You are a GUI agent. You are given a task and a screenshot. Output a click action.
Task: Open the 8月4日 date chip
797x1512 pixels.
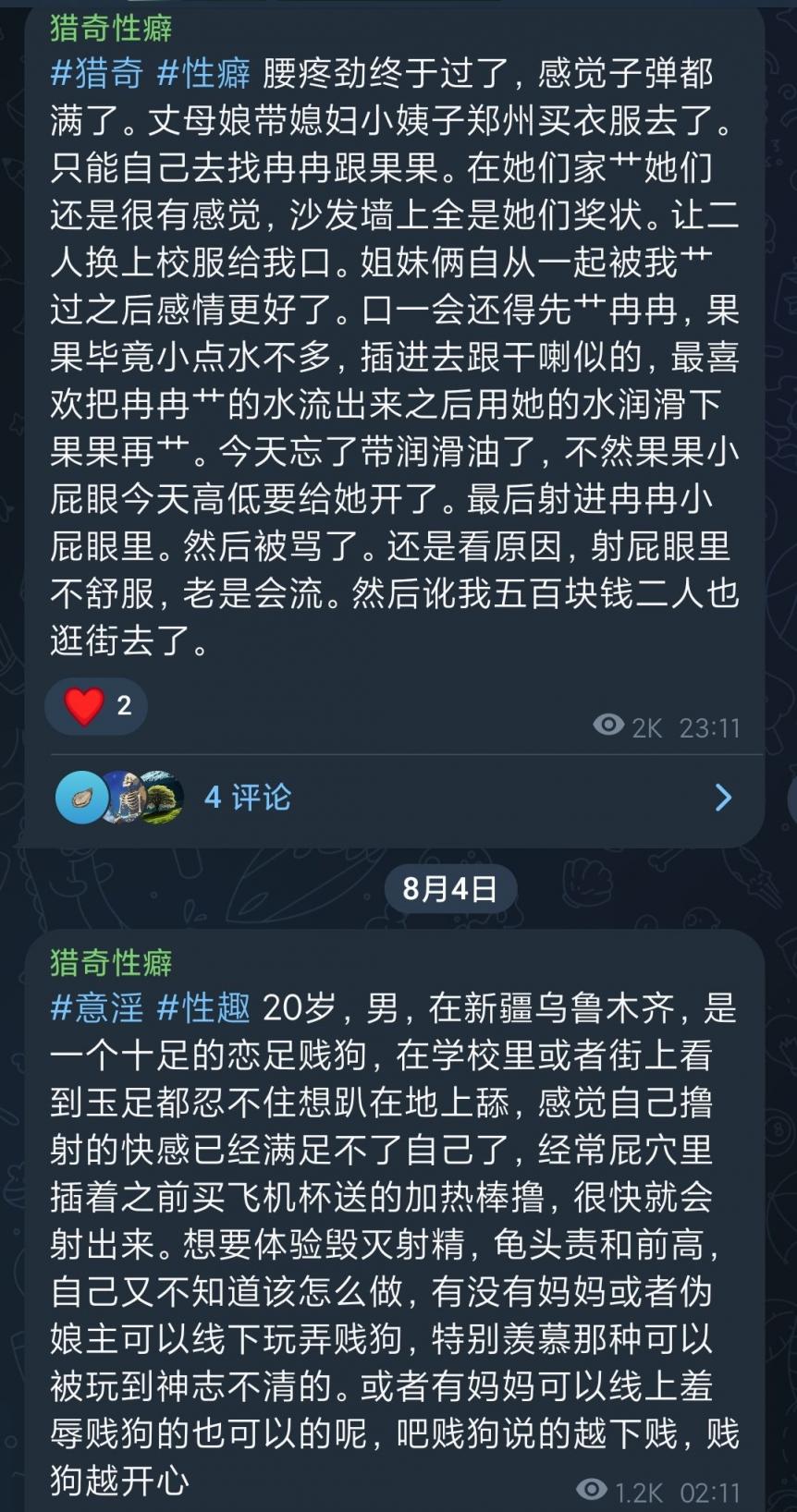coord(449,888)
